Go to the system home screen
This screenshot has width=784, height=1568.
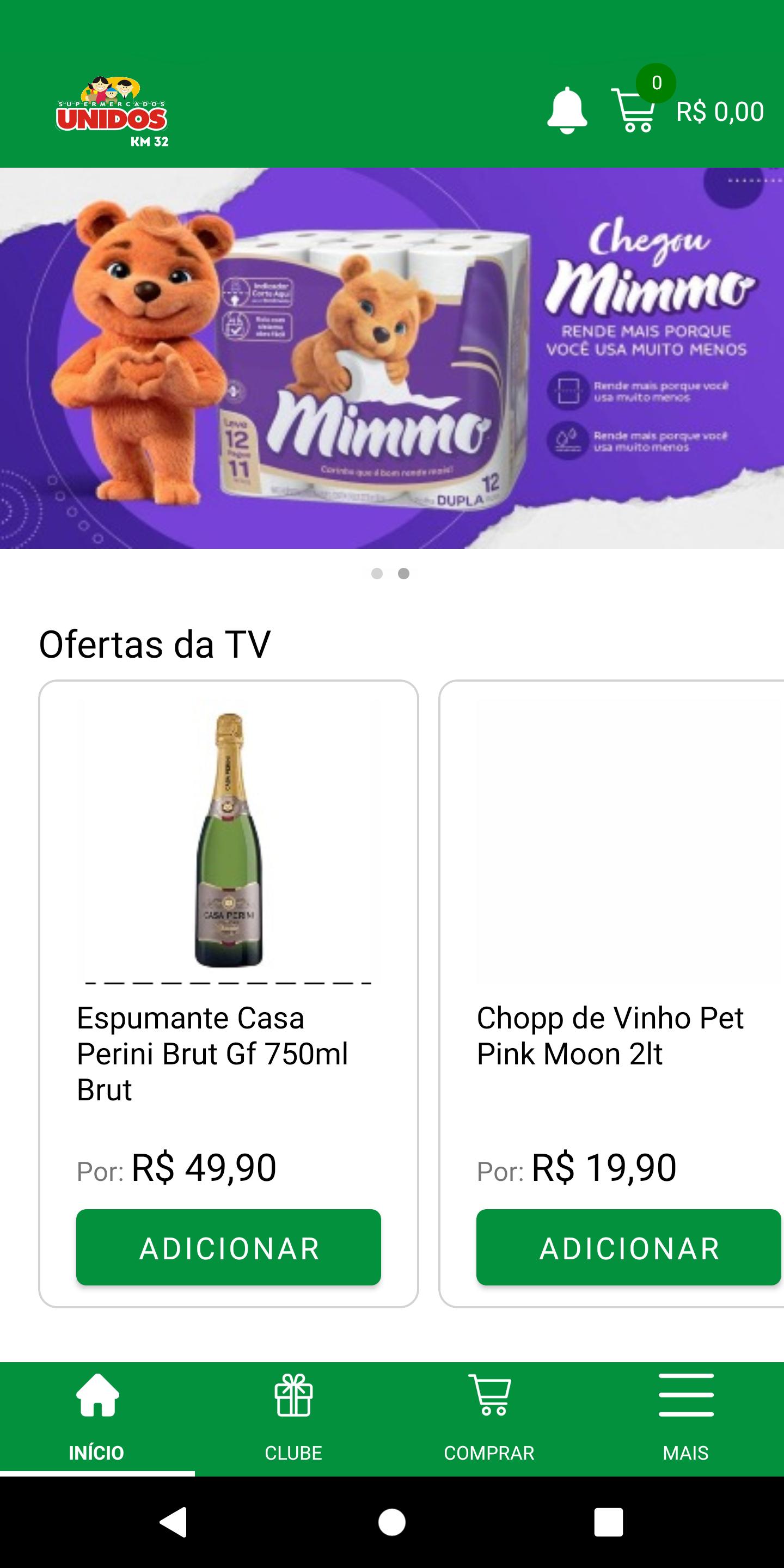click(x=392, y=1522)
